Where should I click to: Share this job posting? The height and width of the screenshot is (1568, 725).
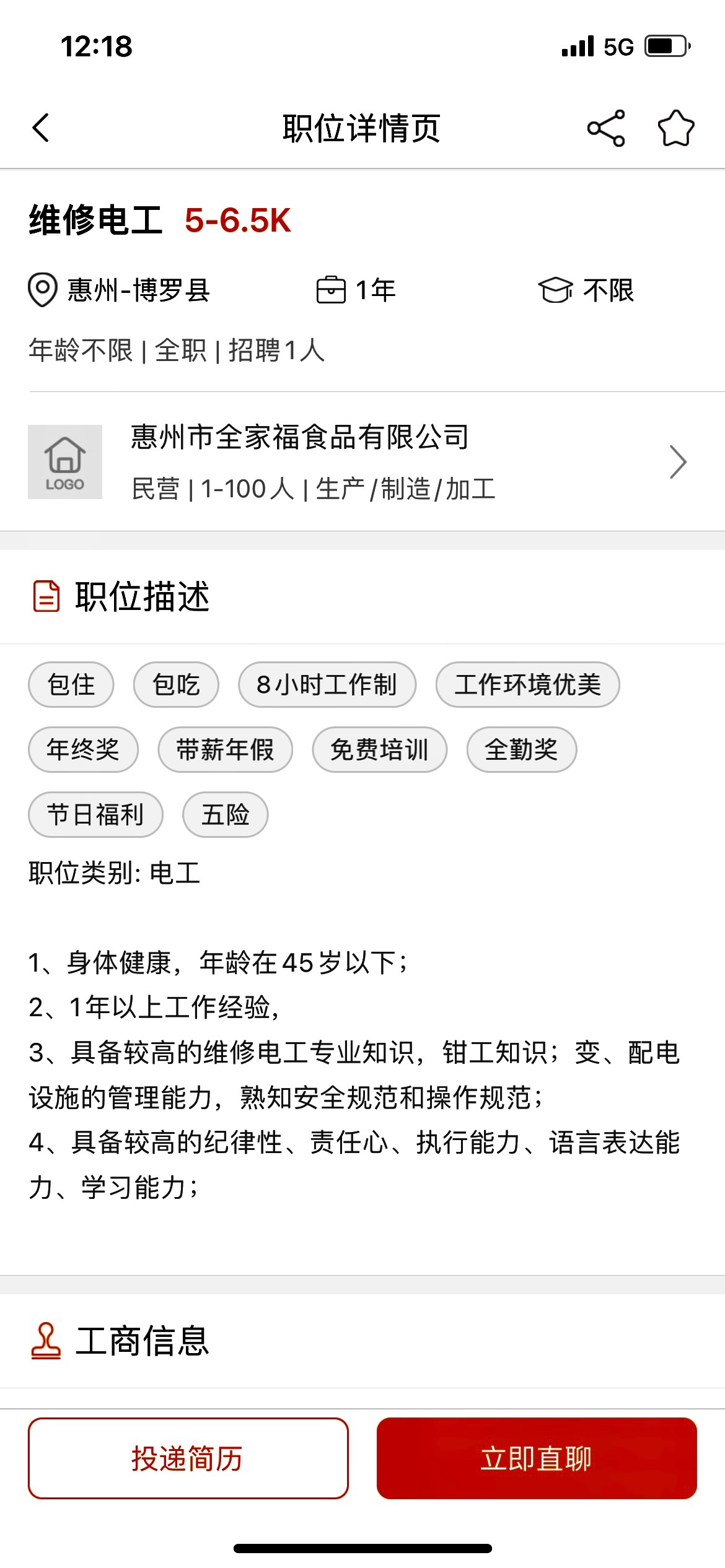[605, 128]
